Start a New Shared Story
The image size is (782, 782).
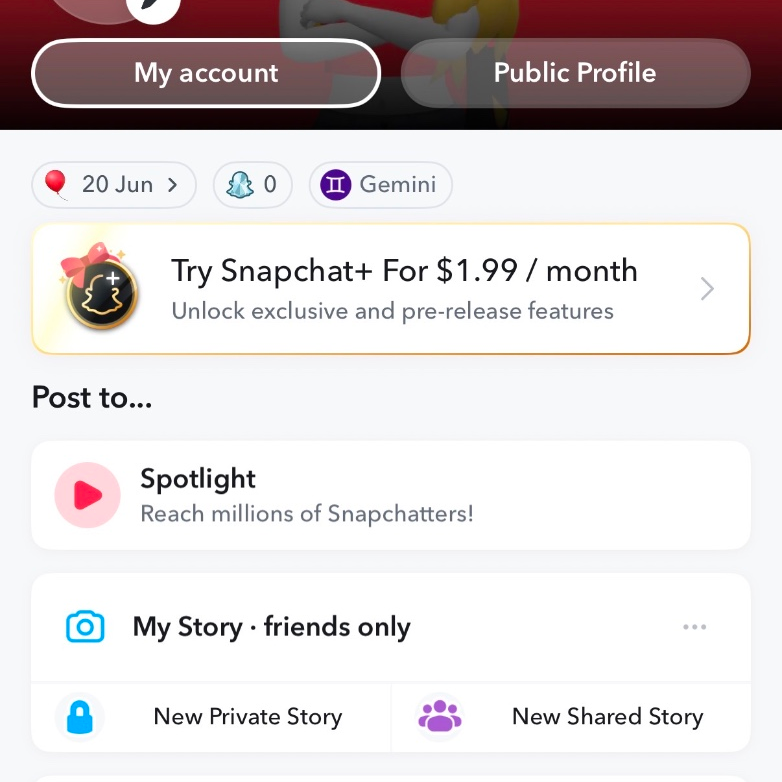coord(571,716)
